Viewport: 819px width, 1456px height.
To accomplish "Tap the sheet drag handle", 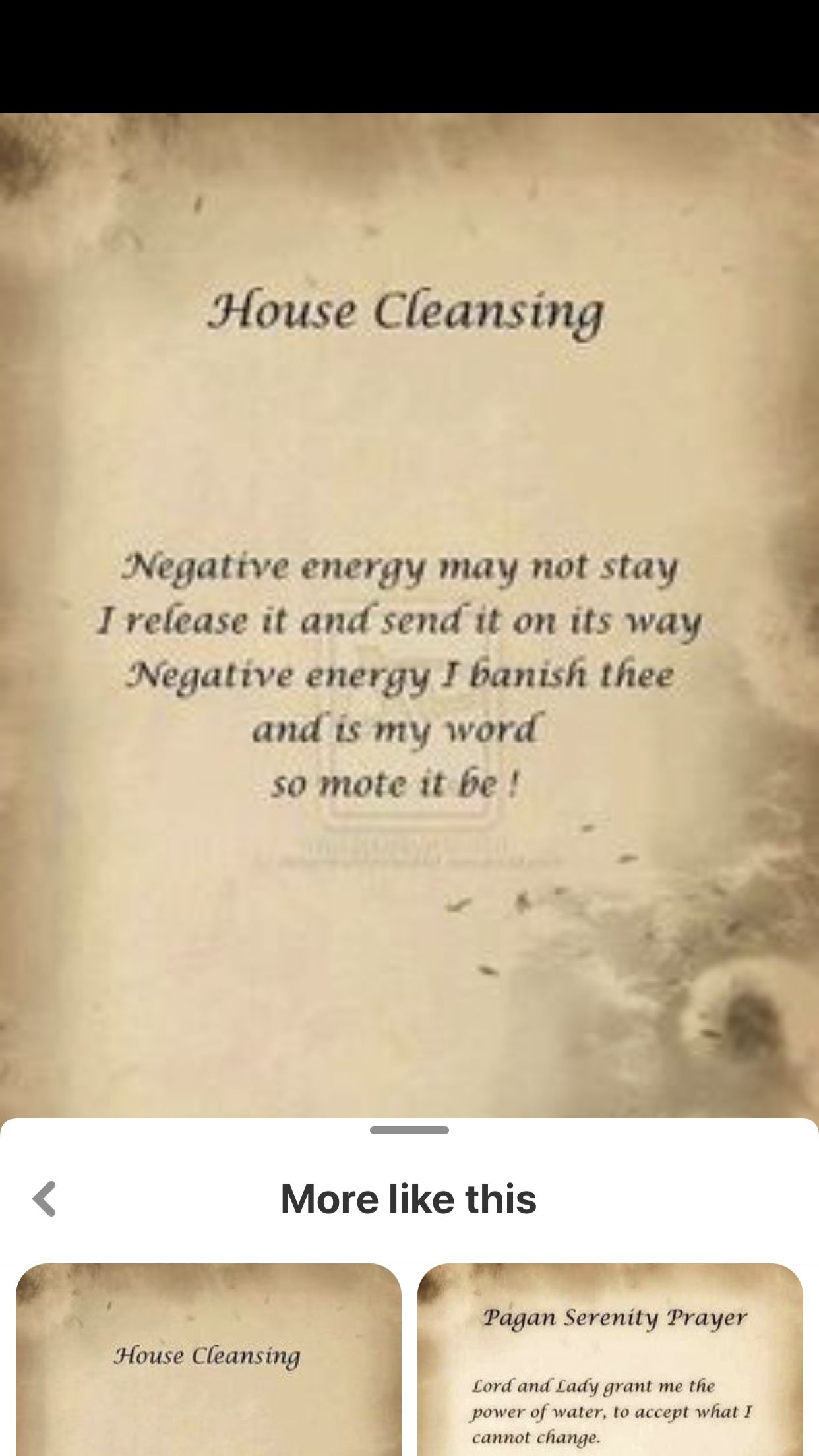I will (x=409, y=1130).
